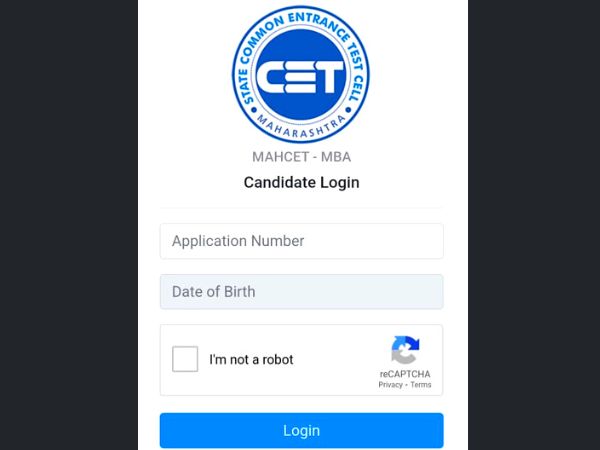Open the reCAPTCHA Terms link
Viewport: 600px width, 450px height.
(421, 385)
